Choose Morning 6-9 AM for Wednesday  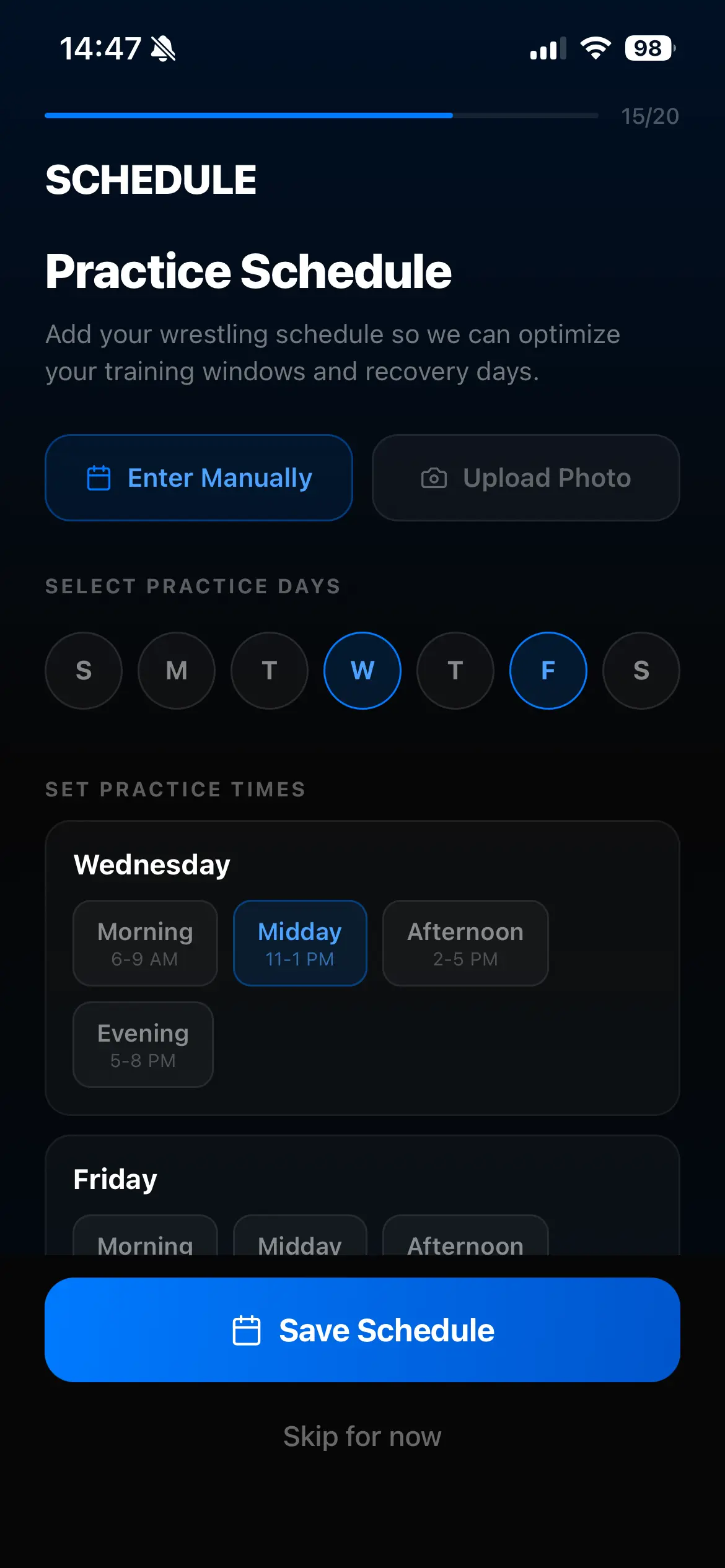[145, 943]
